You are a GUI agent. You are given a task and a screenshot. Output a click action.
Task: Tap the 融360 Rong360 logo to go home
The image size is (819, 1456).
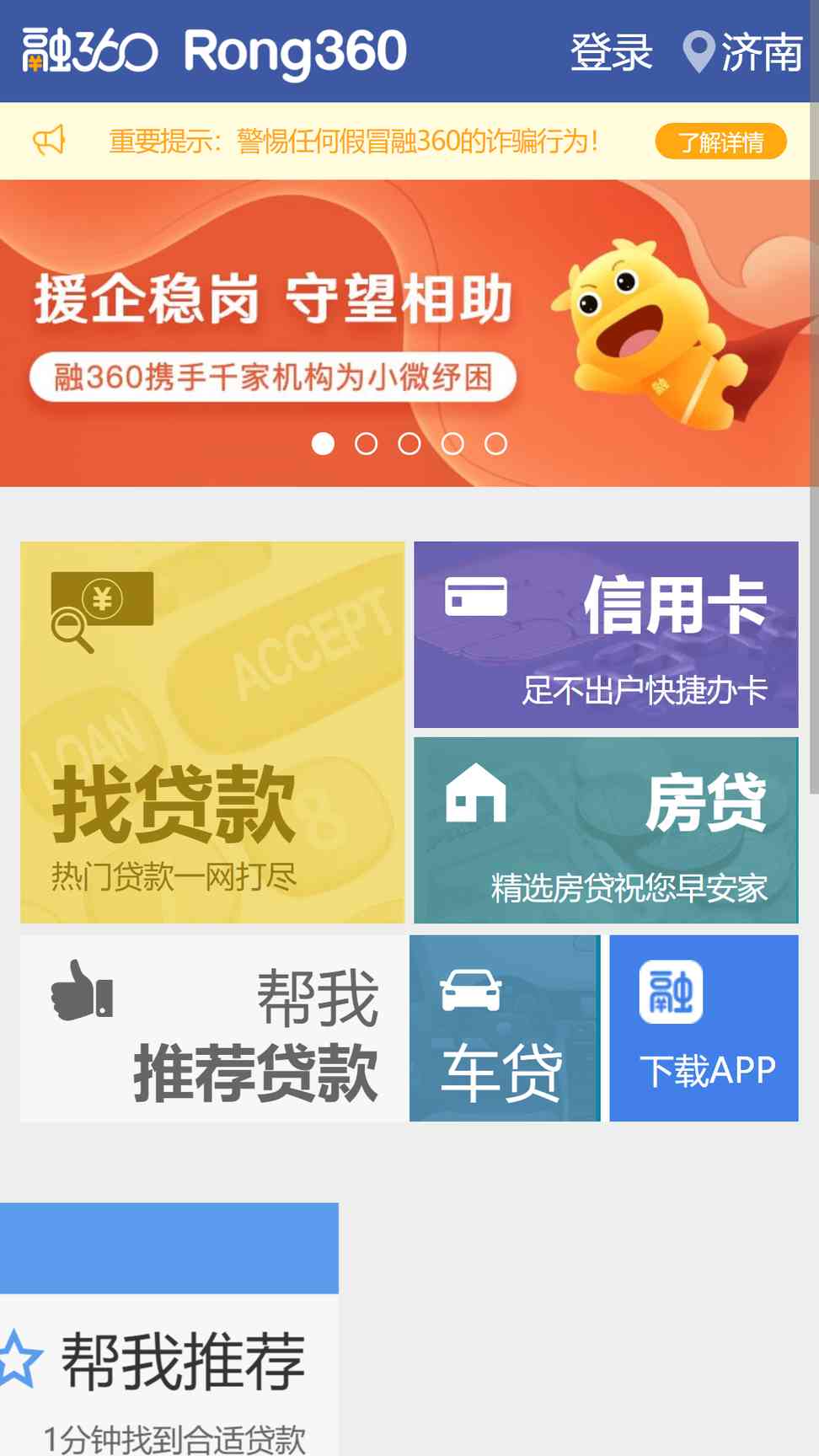click(215, 51)
